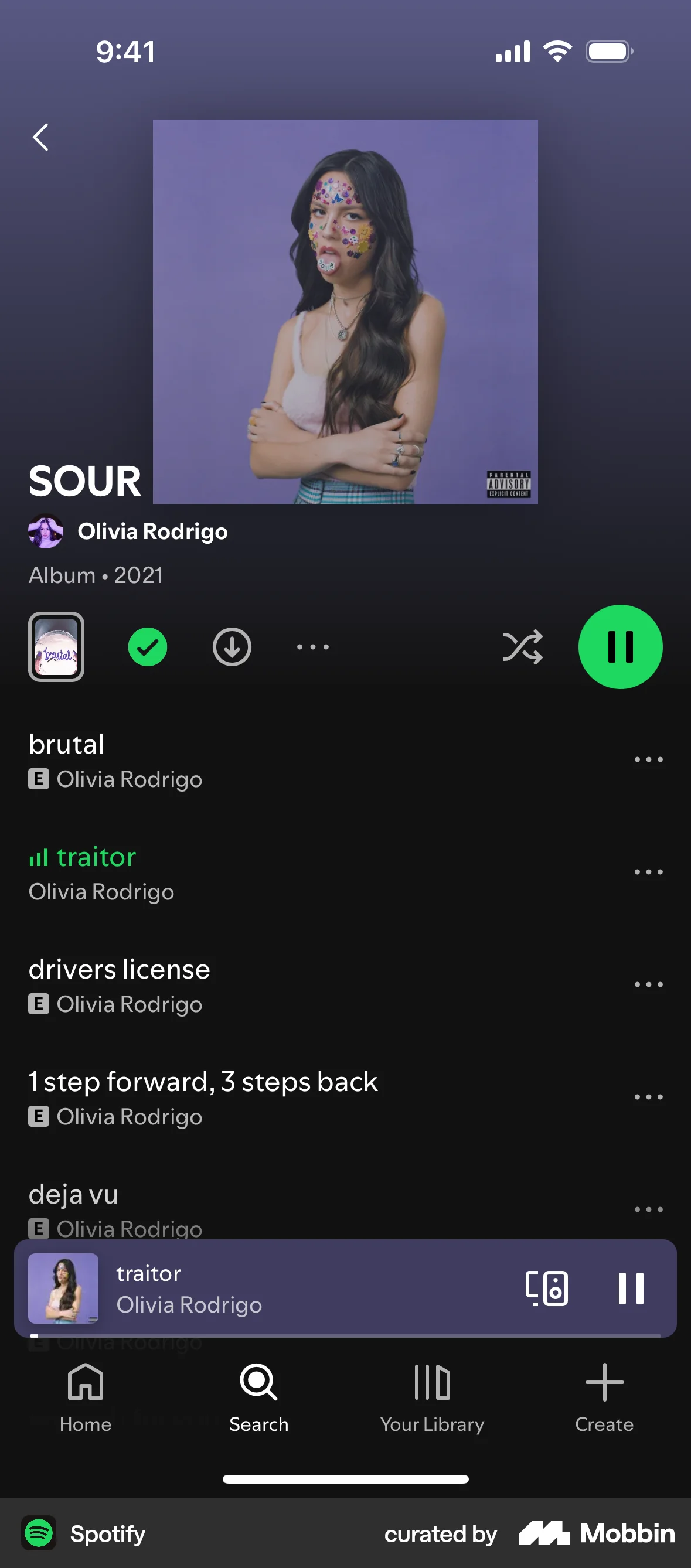
Task: Open the three-dot menu for the album
Action: [x=312, y=647]
